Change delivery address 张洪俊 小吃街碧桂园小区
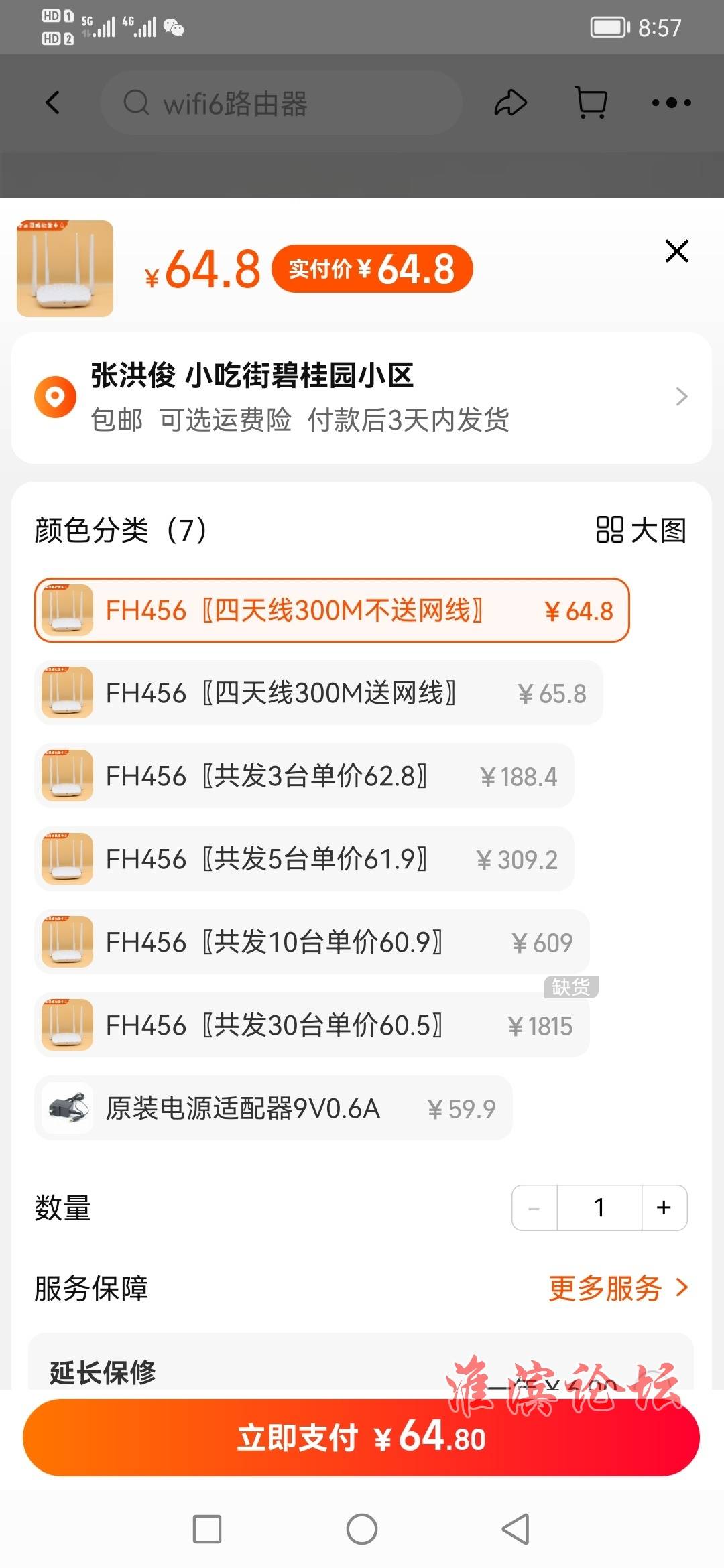 [x=361, y=397]
